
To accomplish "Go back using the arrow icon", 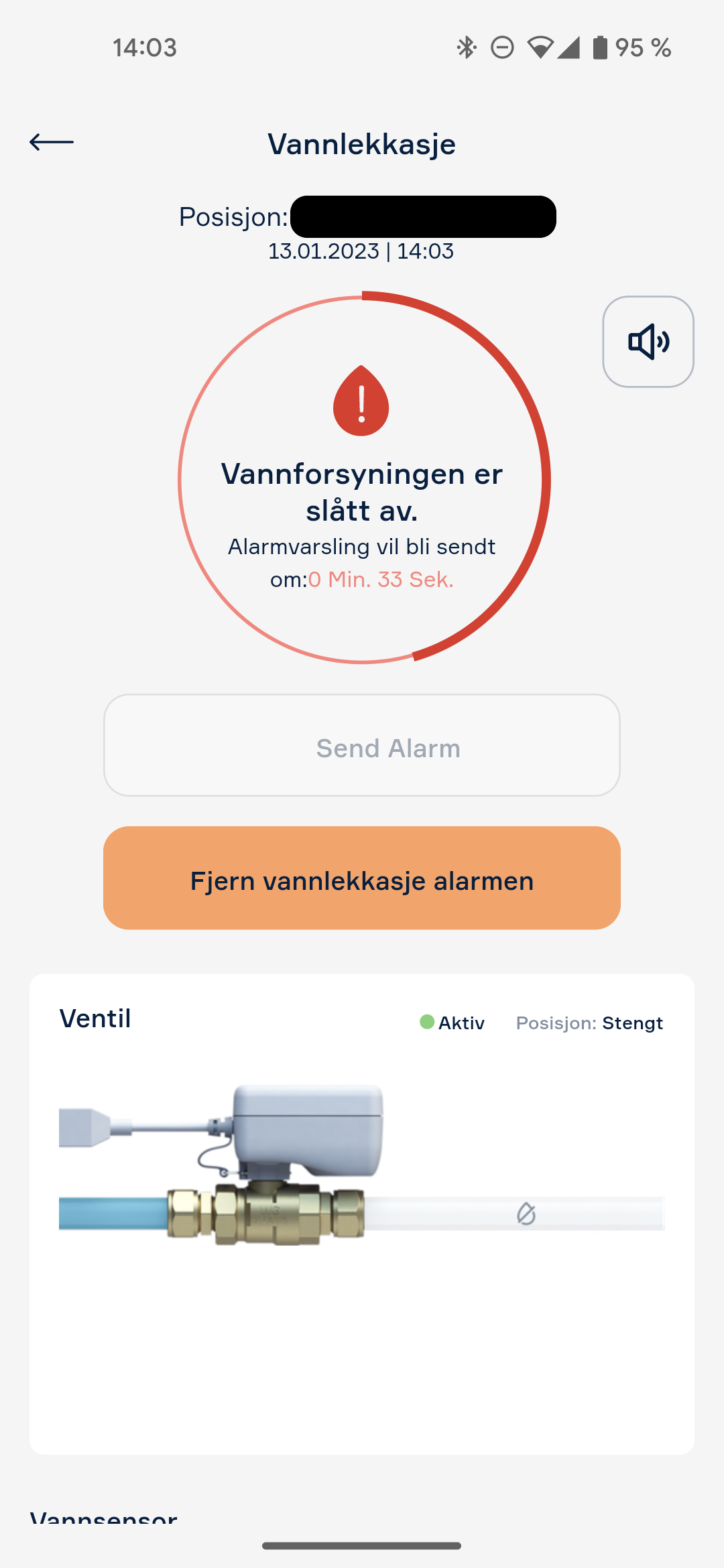I will pyautogui.click(x=52, y=142).
